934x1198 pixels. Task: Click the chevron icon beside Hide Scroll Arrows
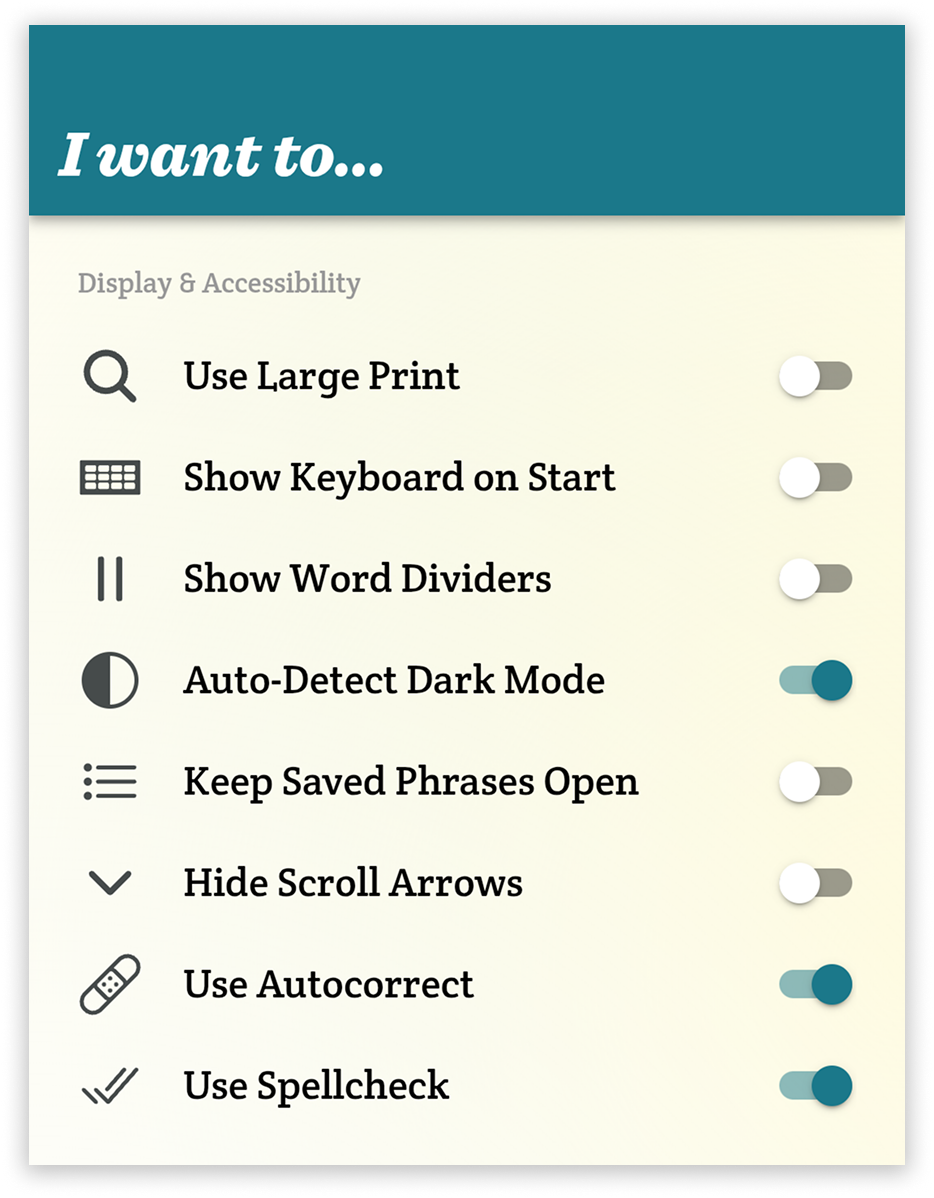[109, 882]
